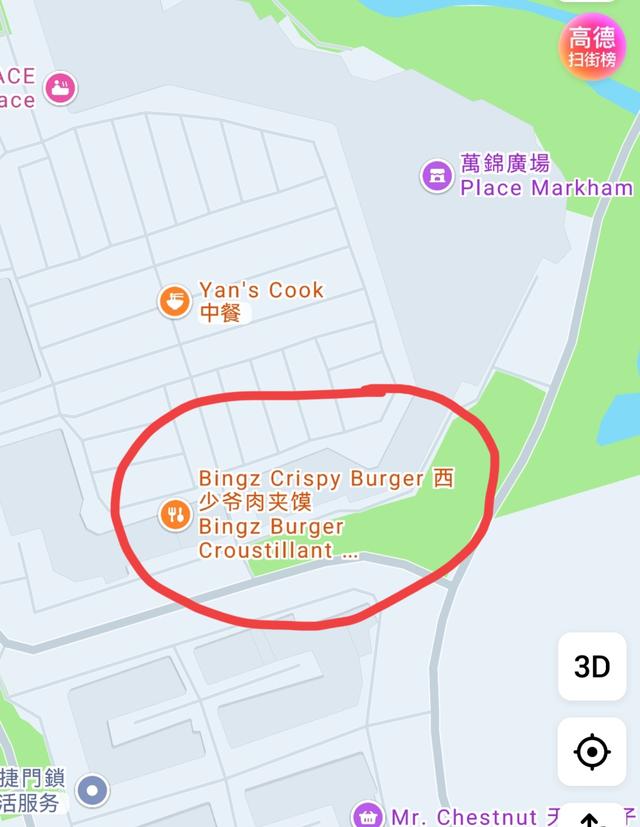Center the map on my location
Viewport: 640px width, 827px height.
pos(592,751)
